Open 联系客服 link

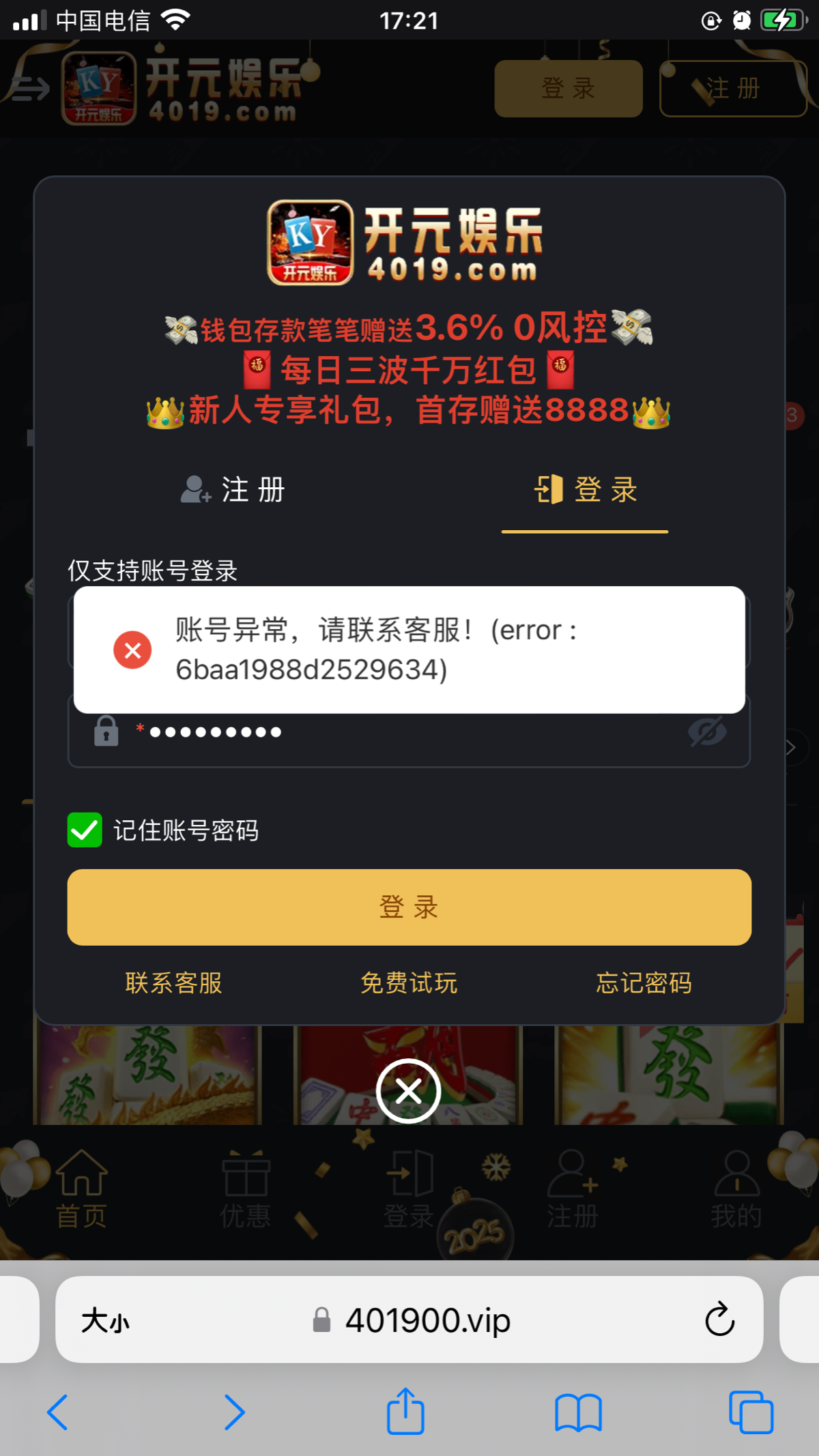pyautogui.click(x=174, y=983)
